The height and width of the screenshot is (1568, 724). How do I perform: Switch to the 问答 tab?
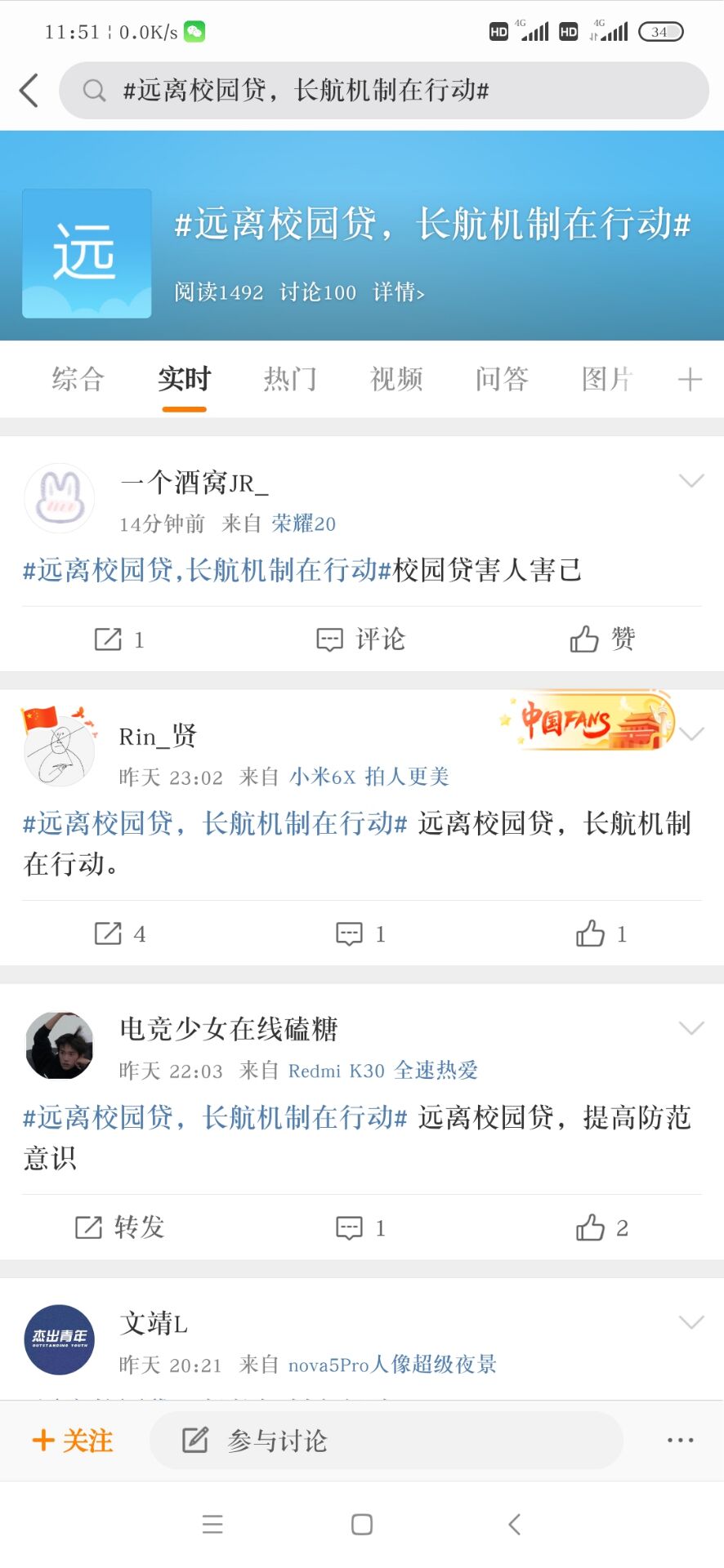(x=502, y=379)
